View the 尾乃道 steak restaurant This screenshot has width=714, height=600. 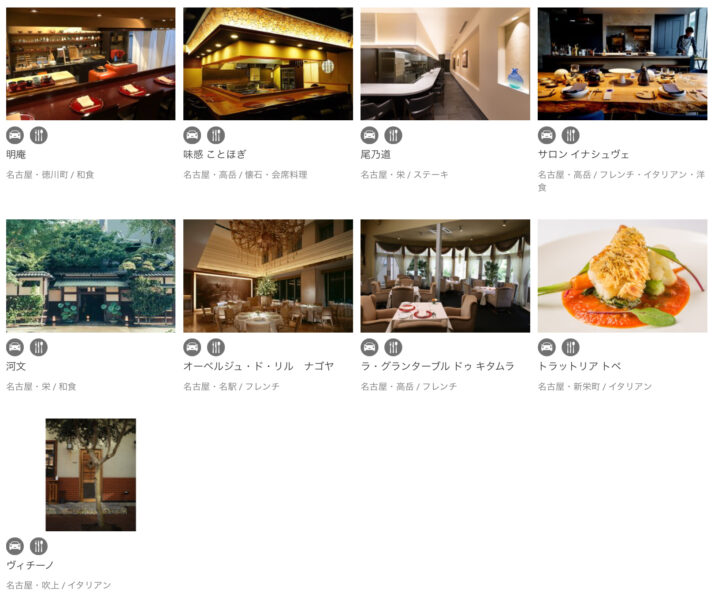[445, 63]
